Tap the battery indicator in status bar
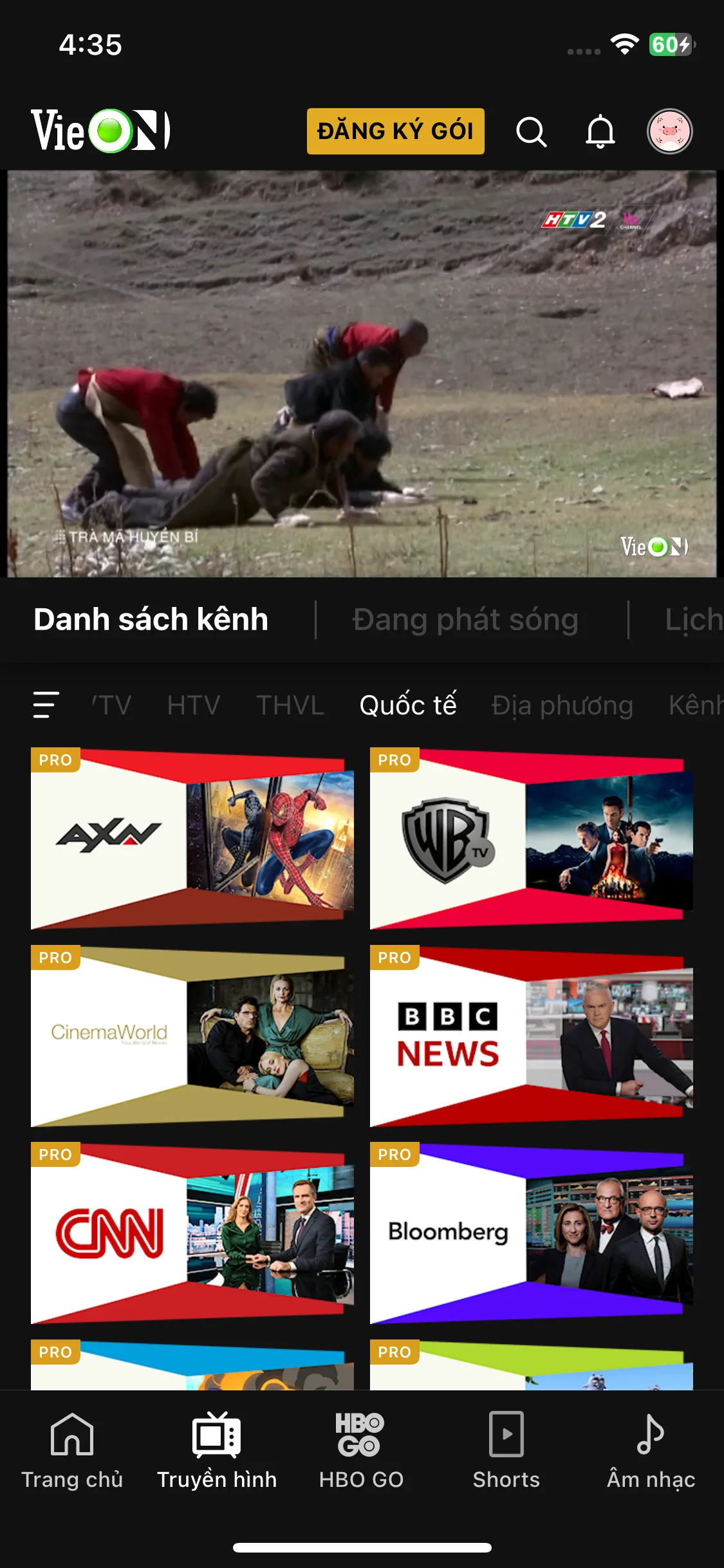Screen dimensions: 724x1568 point(668,45)
